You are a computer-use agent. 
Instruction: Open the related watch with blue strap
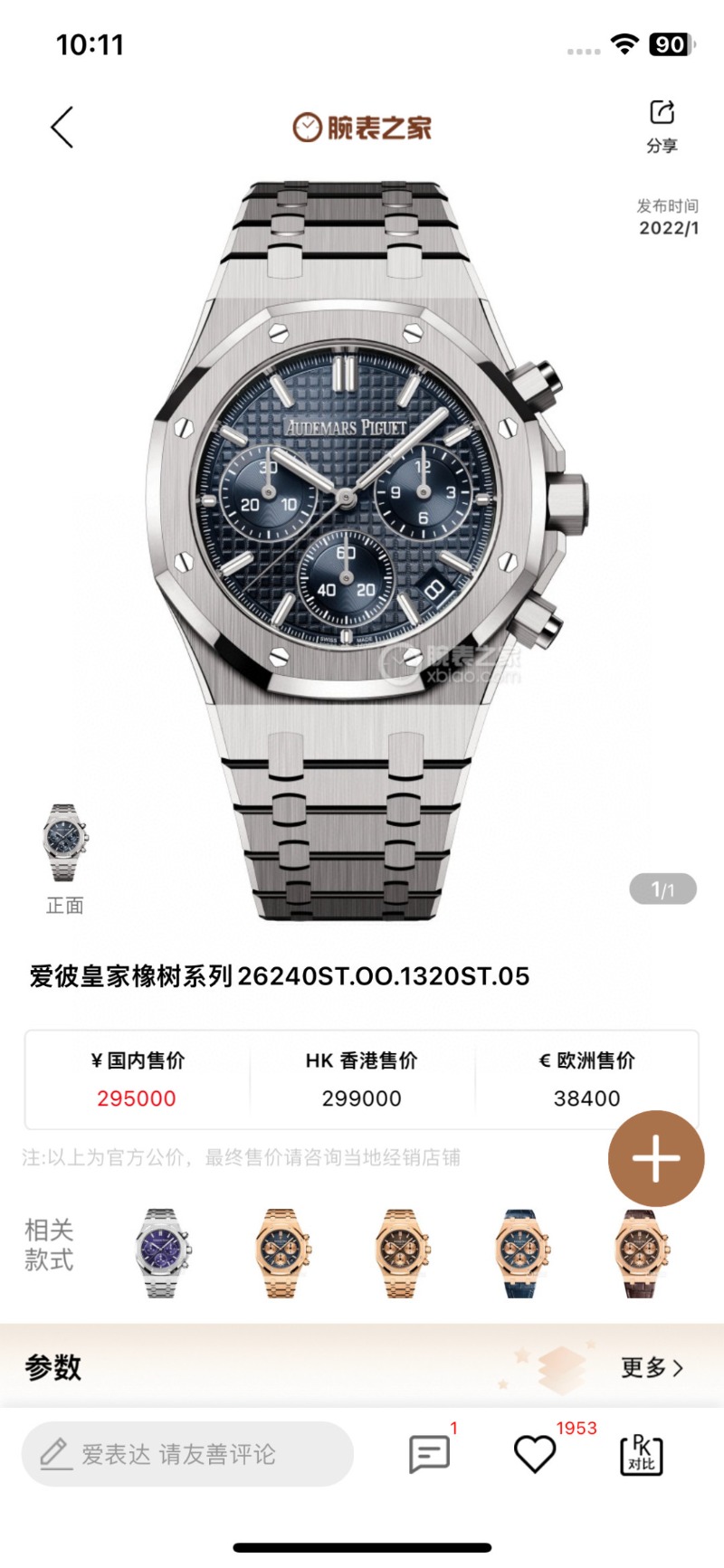point(521,1253)
